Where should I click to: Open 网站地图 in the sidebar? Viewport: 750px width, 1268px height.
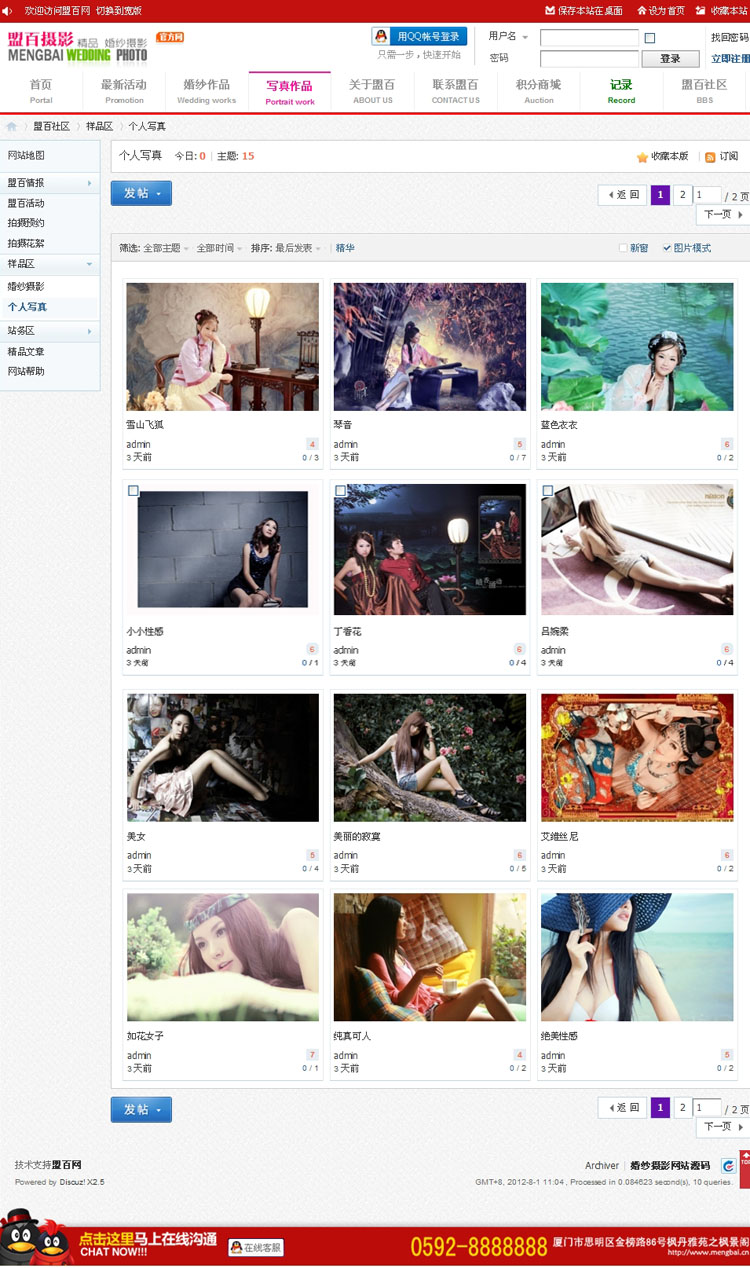coord(26,156)
